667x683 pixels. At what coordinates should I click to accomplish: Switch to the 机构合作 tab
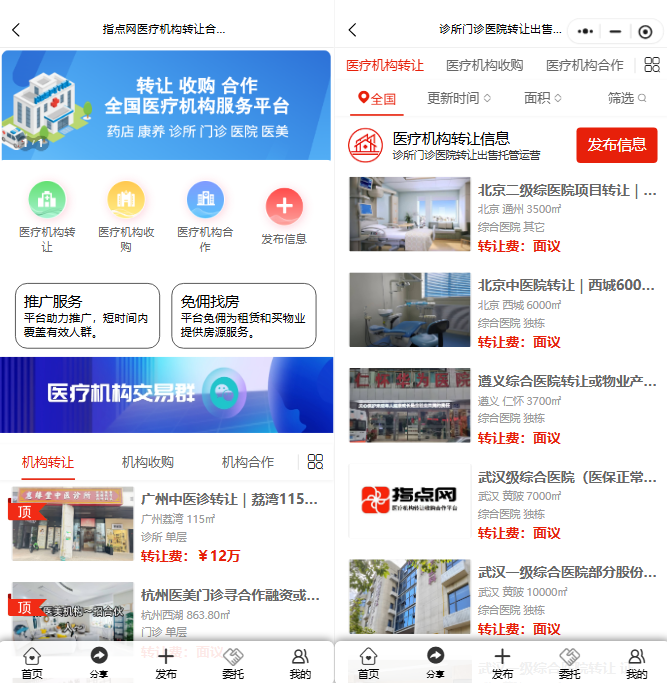(x=248, y=462)
